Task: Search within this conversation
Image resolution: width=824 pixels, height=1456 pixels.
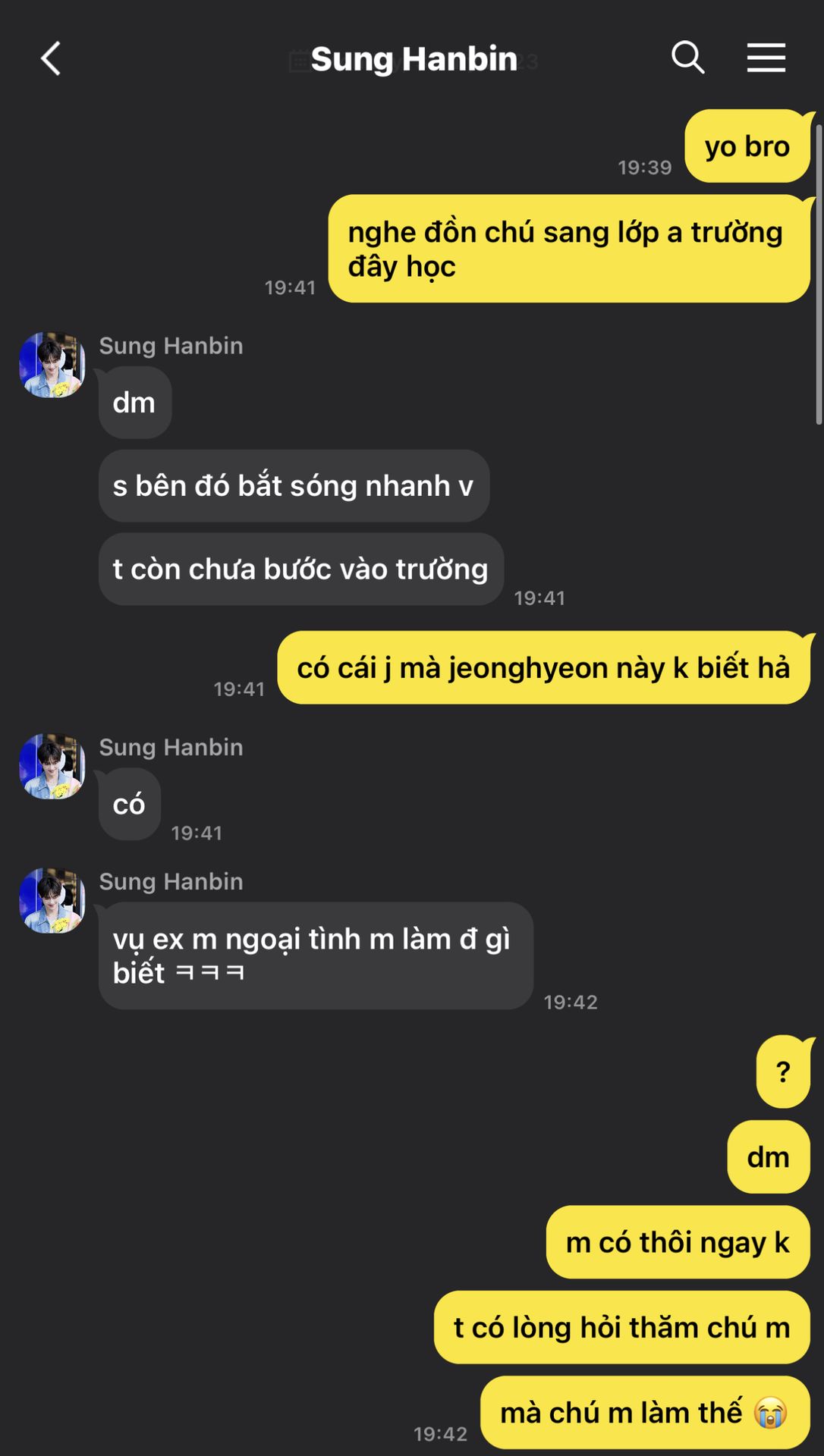Action: [687, 58]
